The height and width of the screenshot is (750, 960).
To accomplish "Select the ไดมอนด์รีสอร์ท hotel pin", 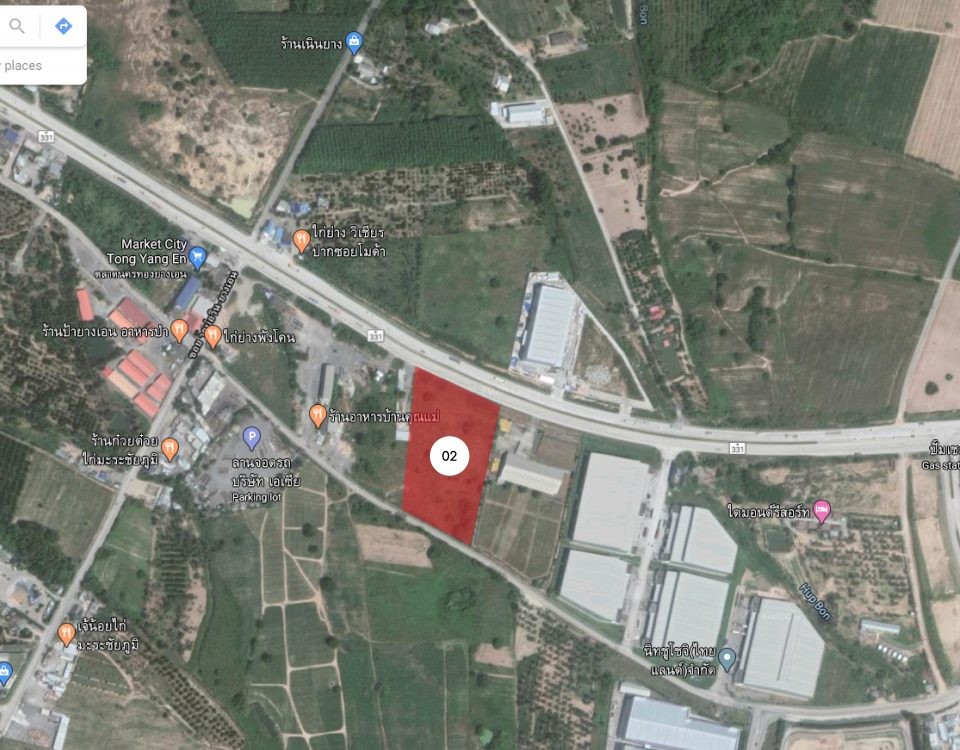I will (x=821, y=510).
